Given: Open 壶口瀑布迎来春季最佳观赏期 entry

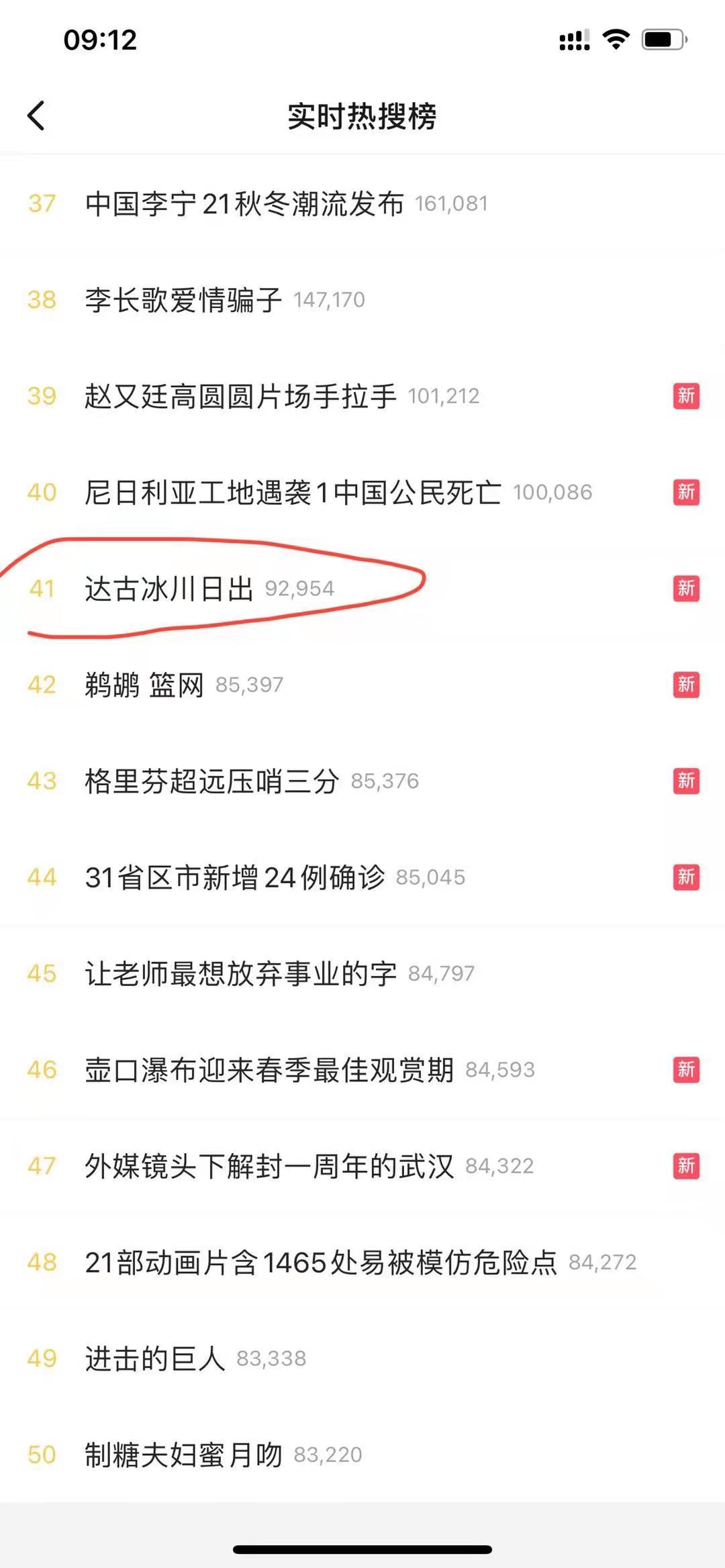Looking at the screenshot, I should (269, 1069).
